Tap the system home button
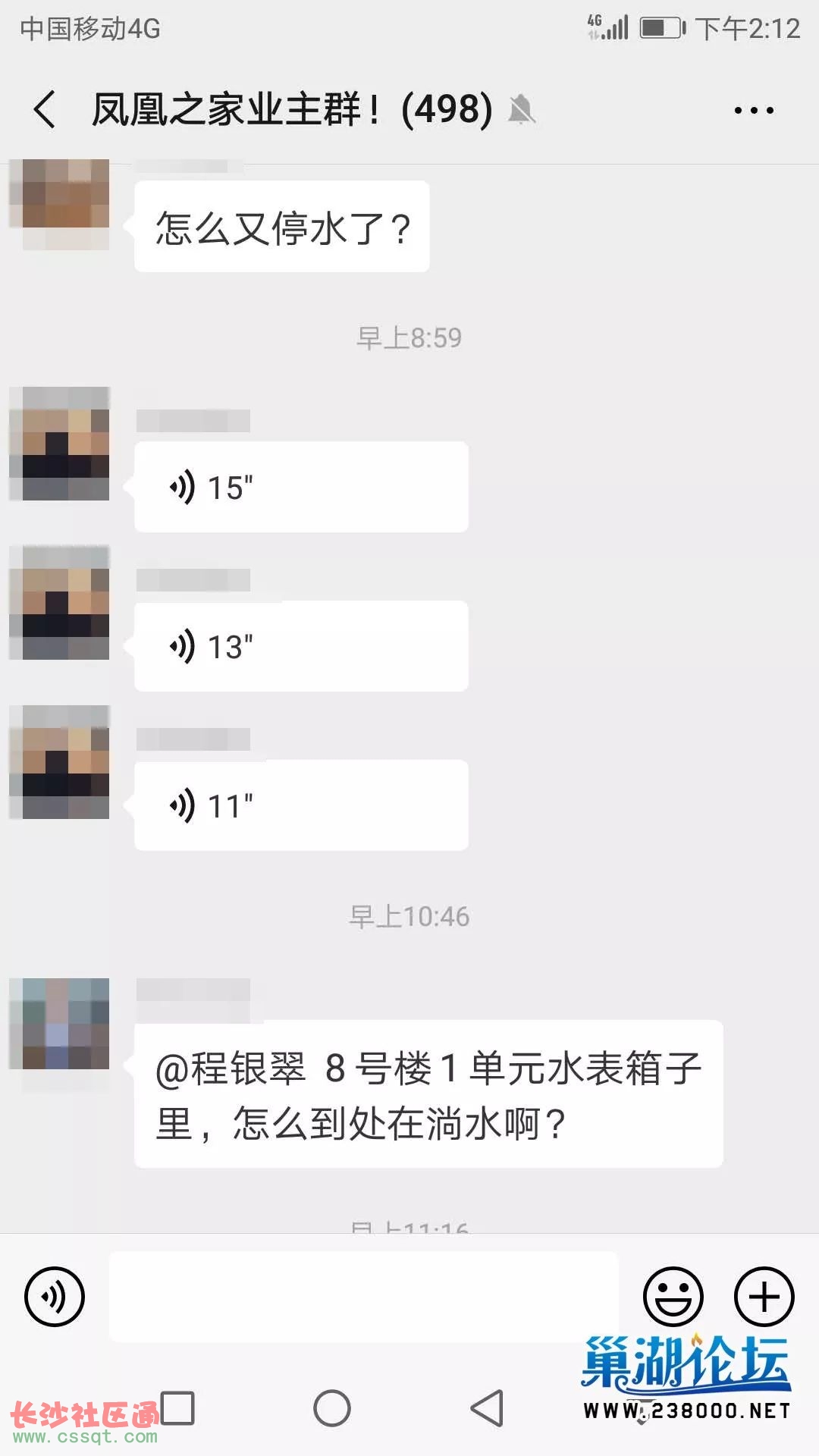 pyautogui.click(x=332, y=1409)
